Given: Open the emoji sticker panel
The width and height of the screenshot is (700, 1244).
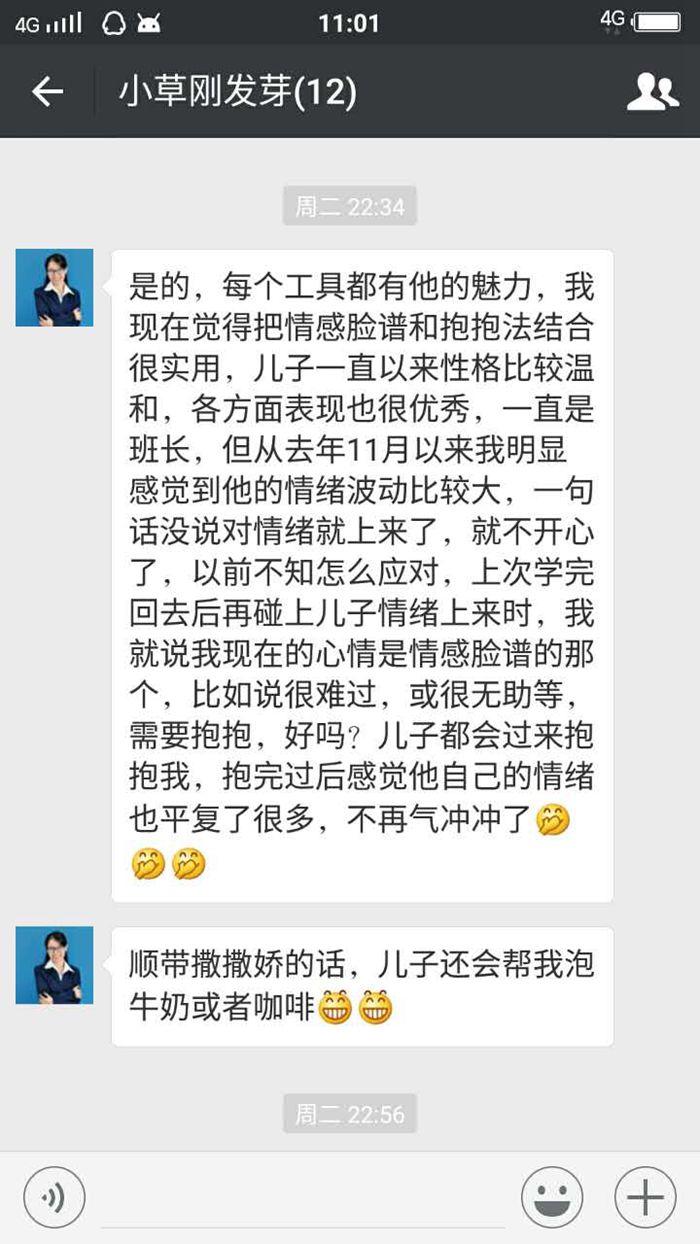Looking at the screenshot, I should coord(552,1196).
